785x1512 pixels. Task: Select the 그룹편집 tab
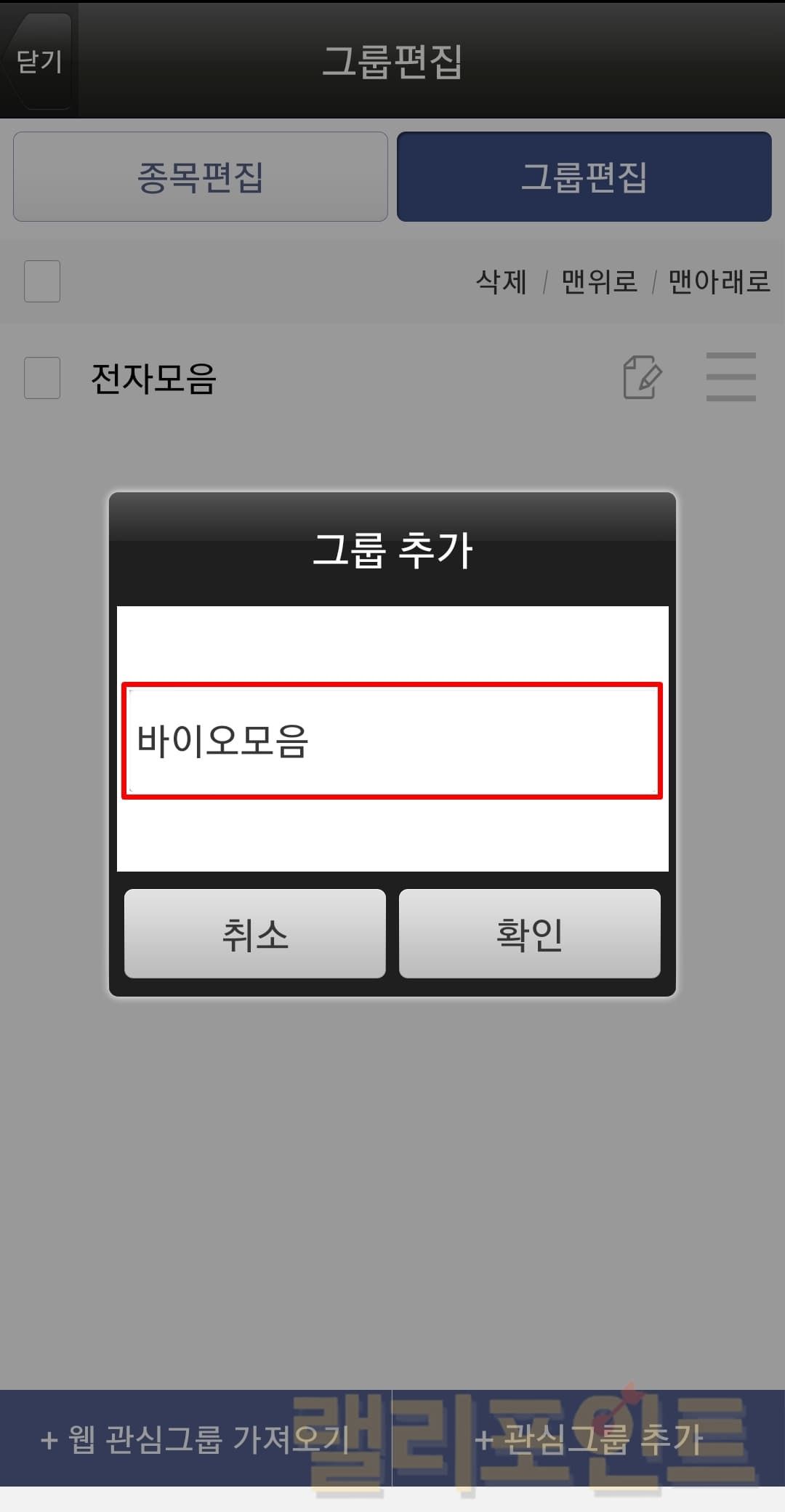tap(584, 177)
